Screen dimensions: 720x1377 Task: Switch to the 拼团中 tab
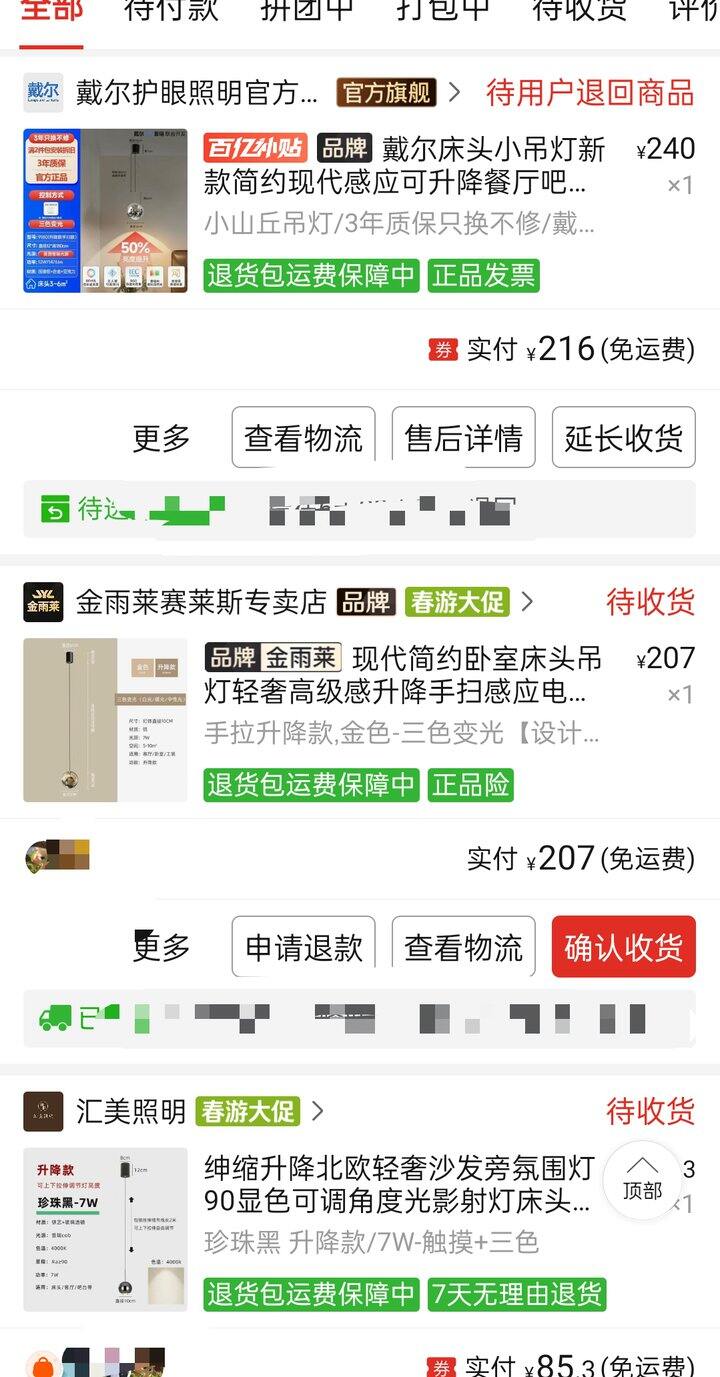(x=307, y=10)
